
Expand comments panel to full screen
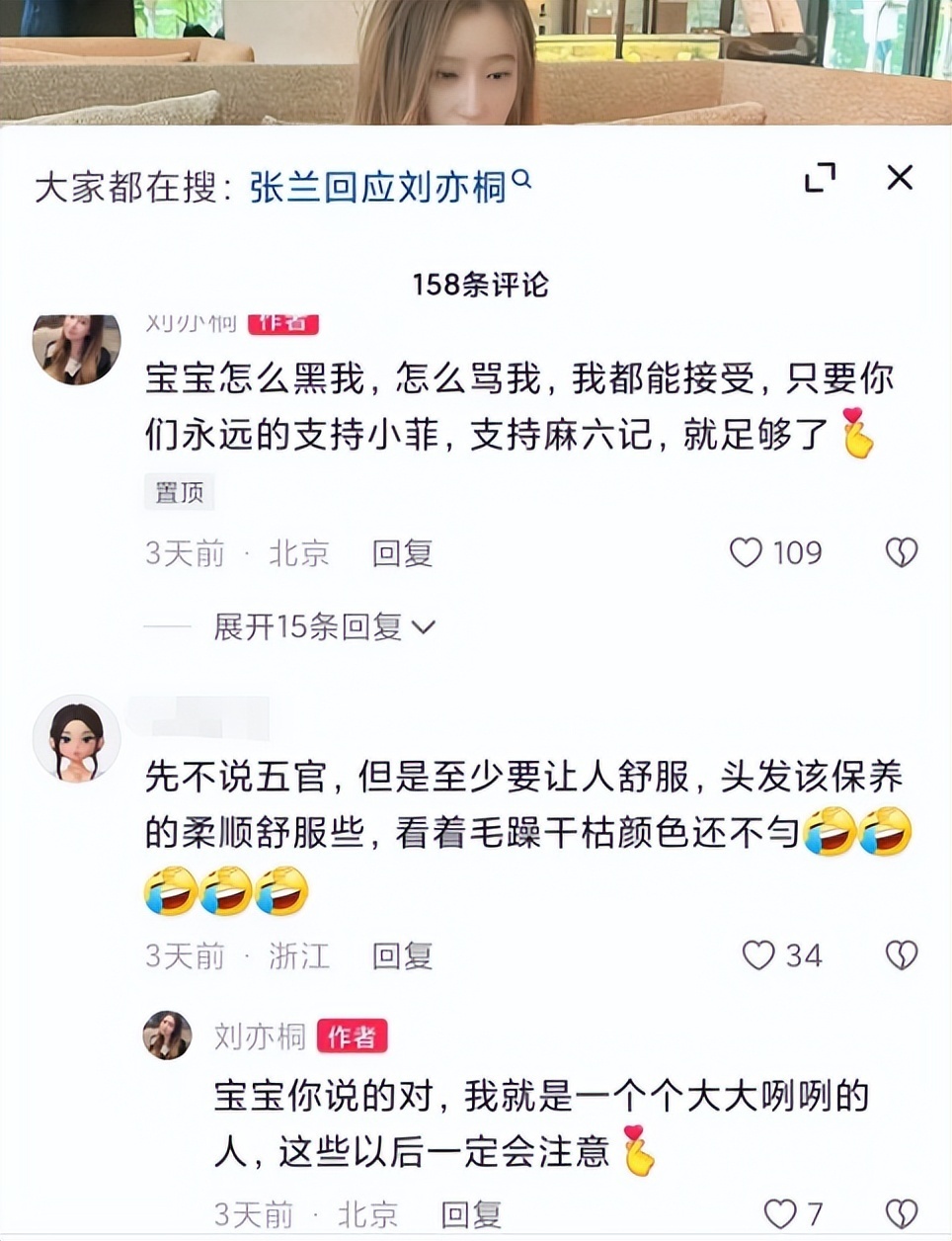click(x=820, y=178)
